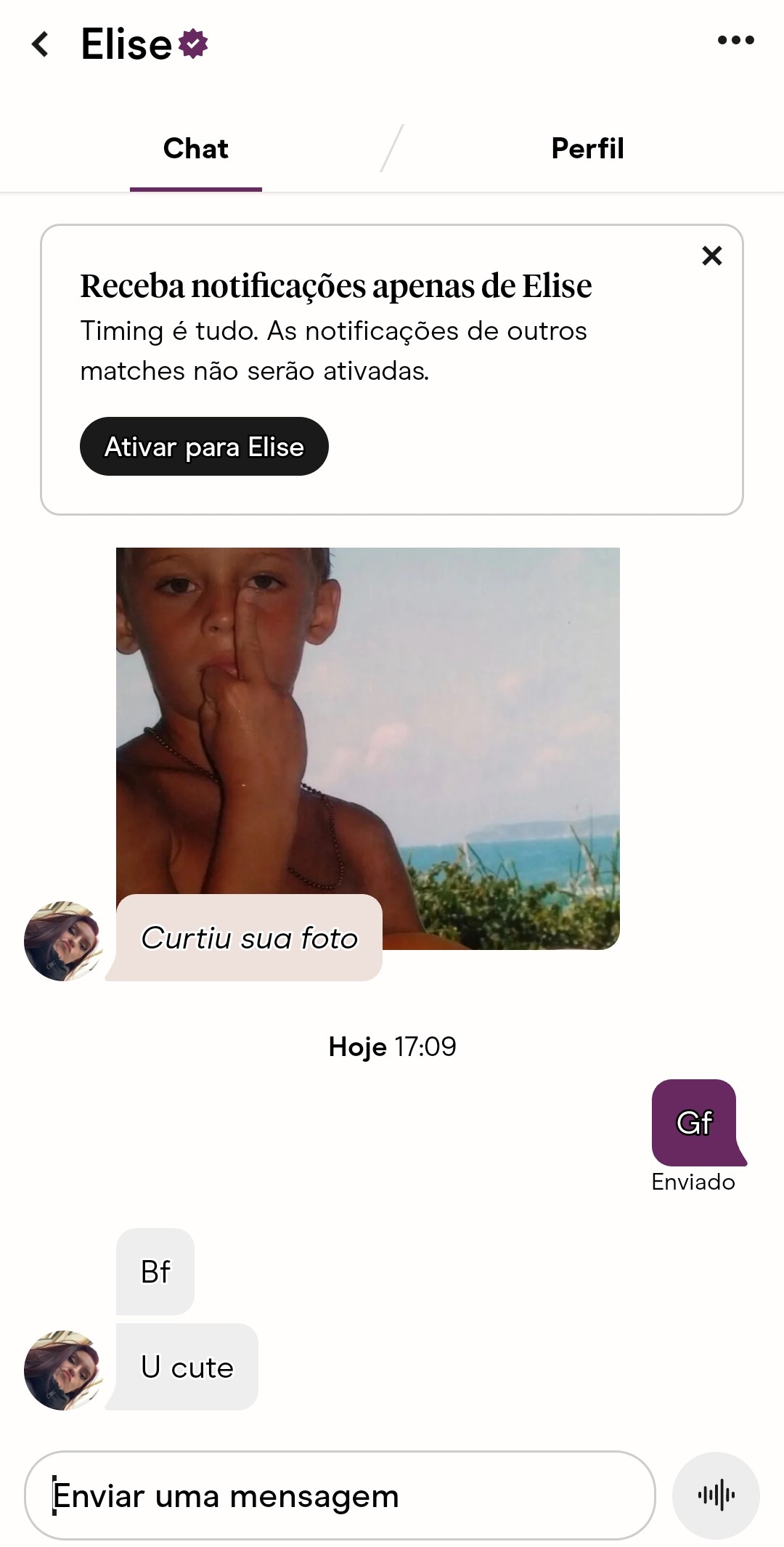Dismiss the notifications banner
The image size is (784, 1547).
(x=712, y=256)
